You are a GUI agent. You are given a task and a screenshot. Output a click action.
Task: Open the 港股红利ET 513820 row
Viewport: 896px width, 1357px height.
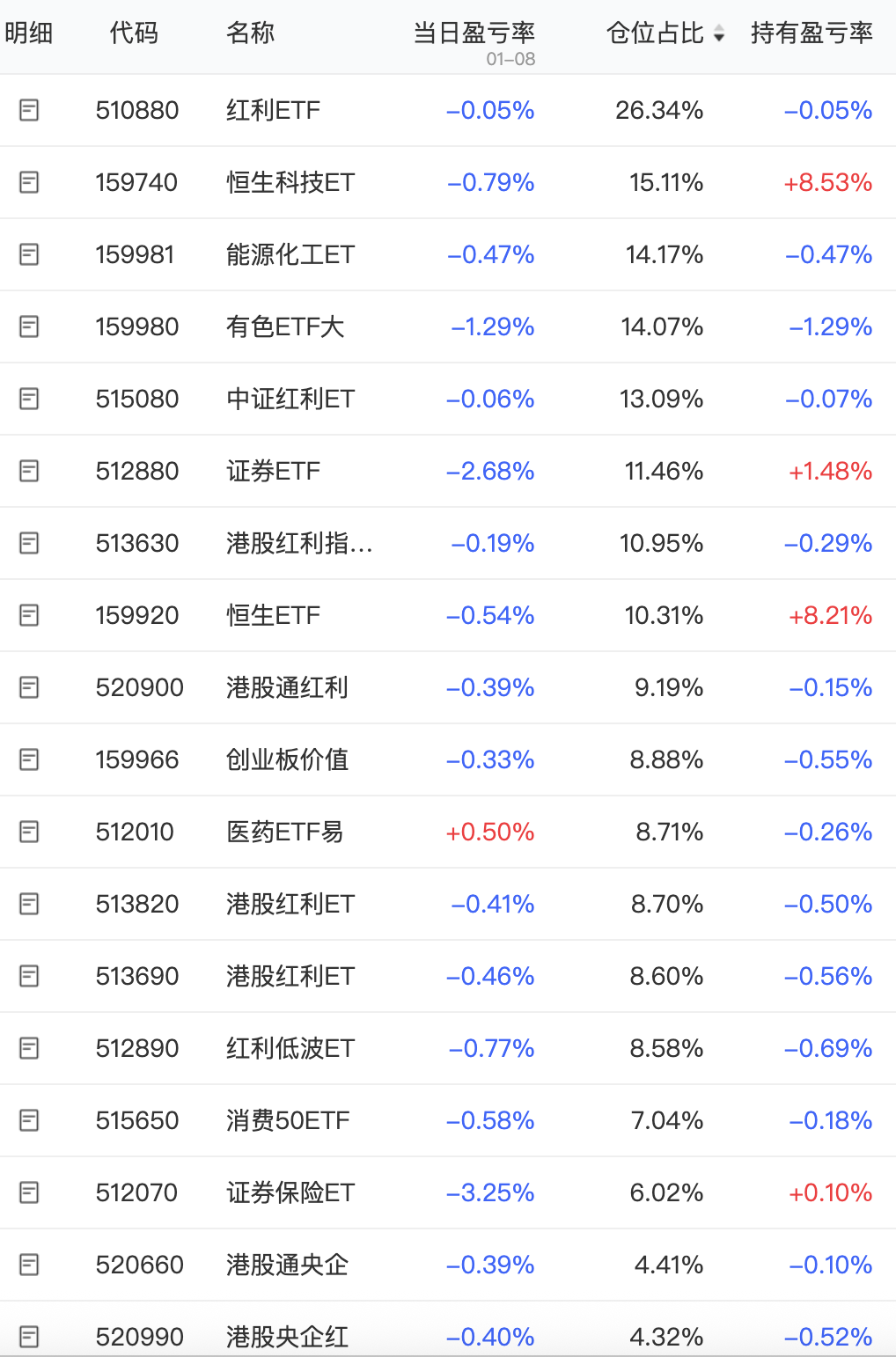tap(290, 904)
